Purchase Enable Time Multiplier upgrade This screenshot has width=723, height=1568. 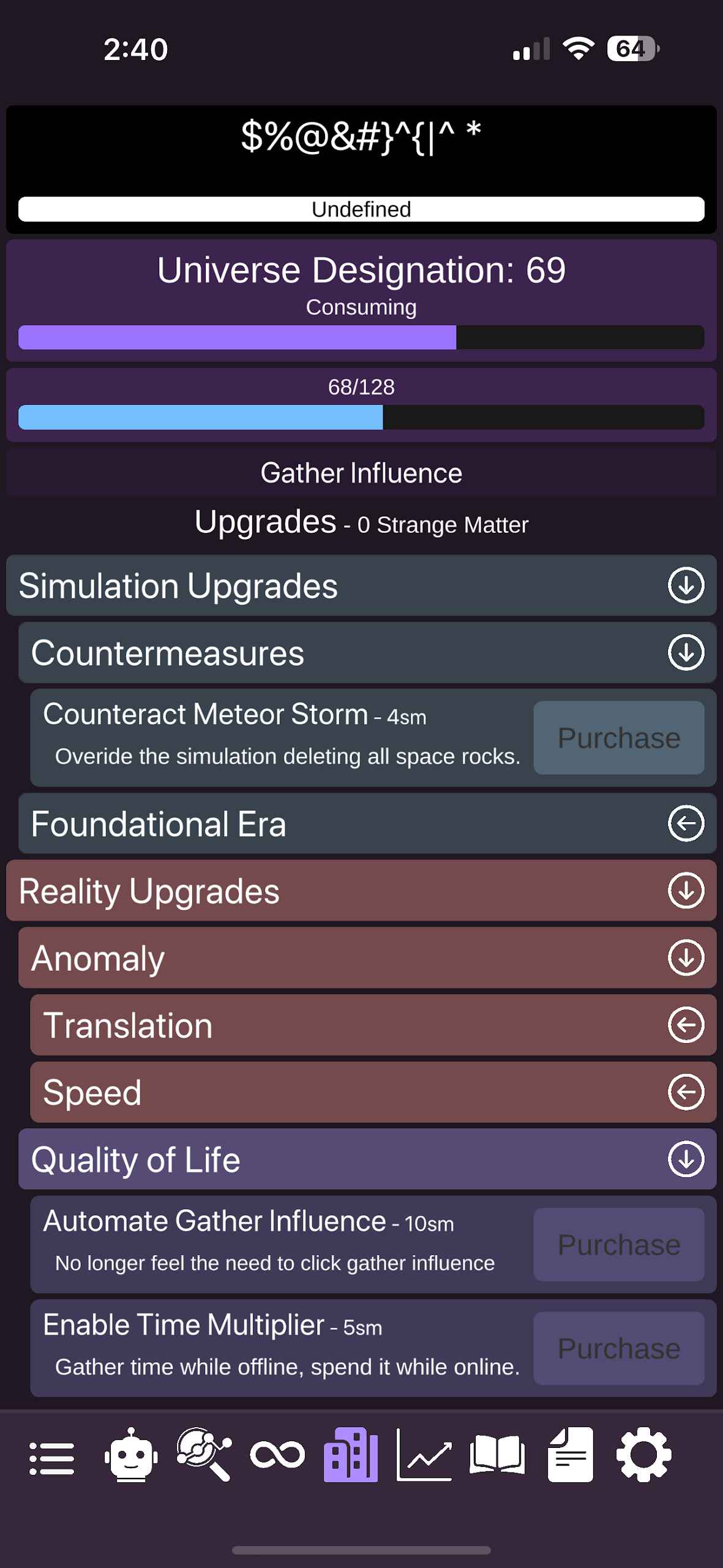click(x=618, y=1348)
